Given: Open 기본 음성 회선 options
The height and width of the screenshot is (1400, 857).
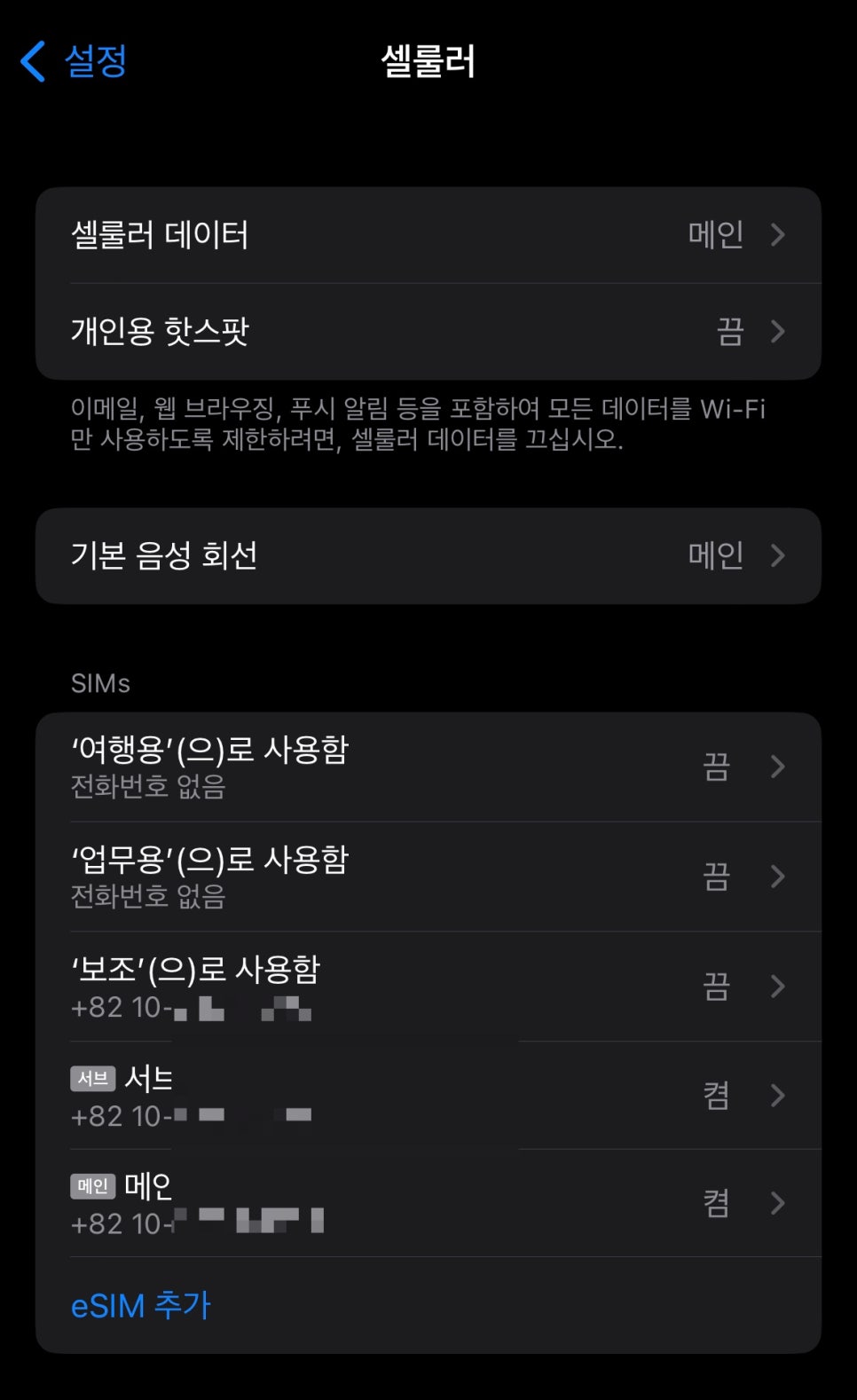Looking at the screenshot, I should click(x=428, y=556).
